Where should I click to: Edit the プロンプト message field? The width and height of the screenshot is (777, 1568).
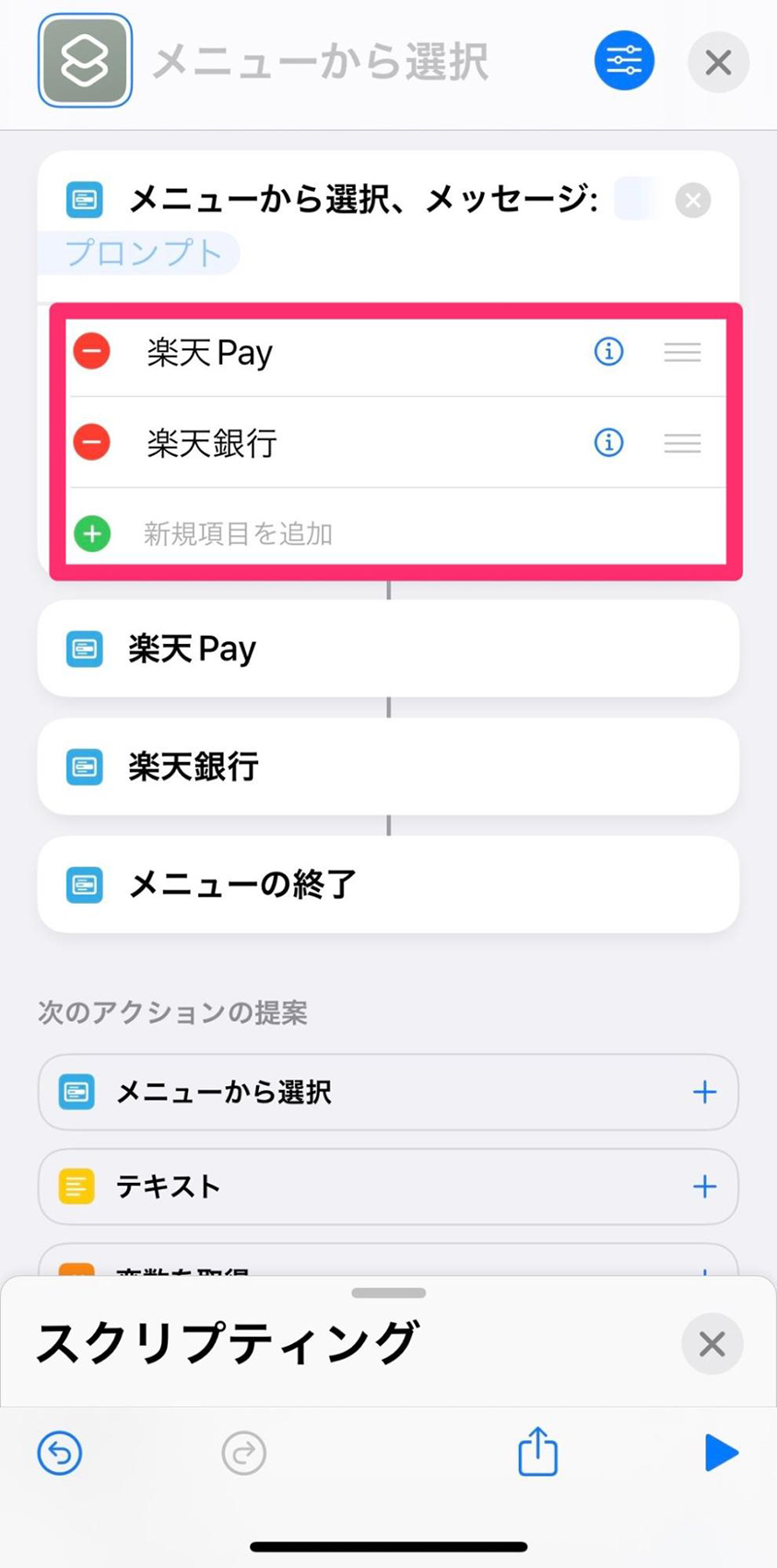(143, 253)
